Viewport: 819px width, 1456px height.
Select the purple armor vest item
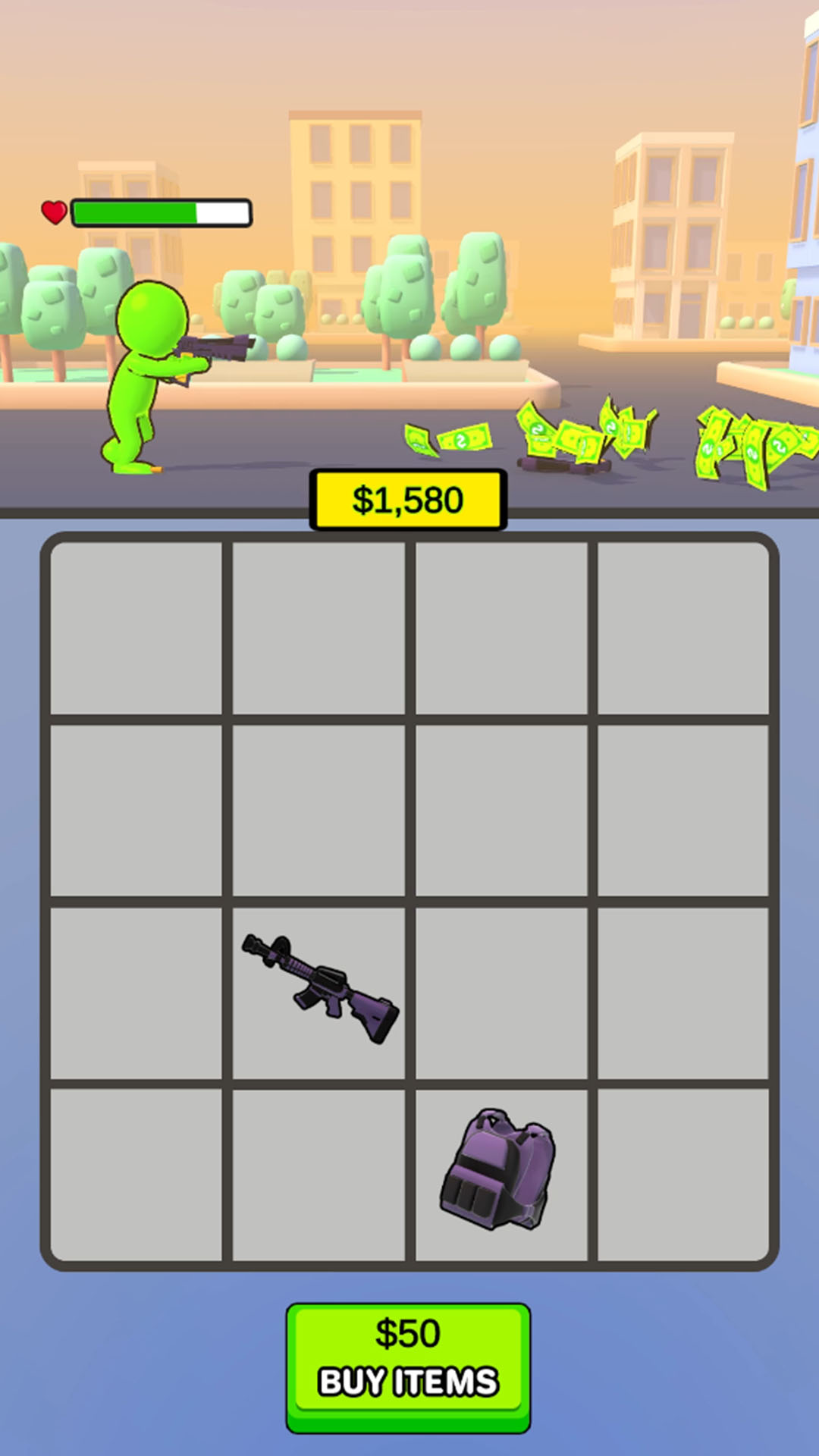pyautogui.click(x=498, y=1170)
